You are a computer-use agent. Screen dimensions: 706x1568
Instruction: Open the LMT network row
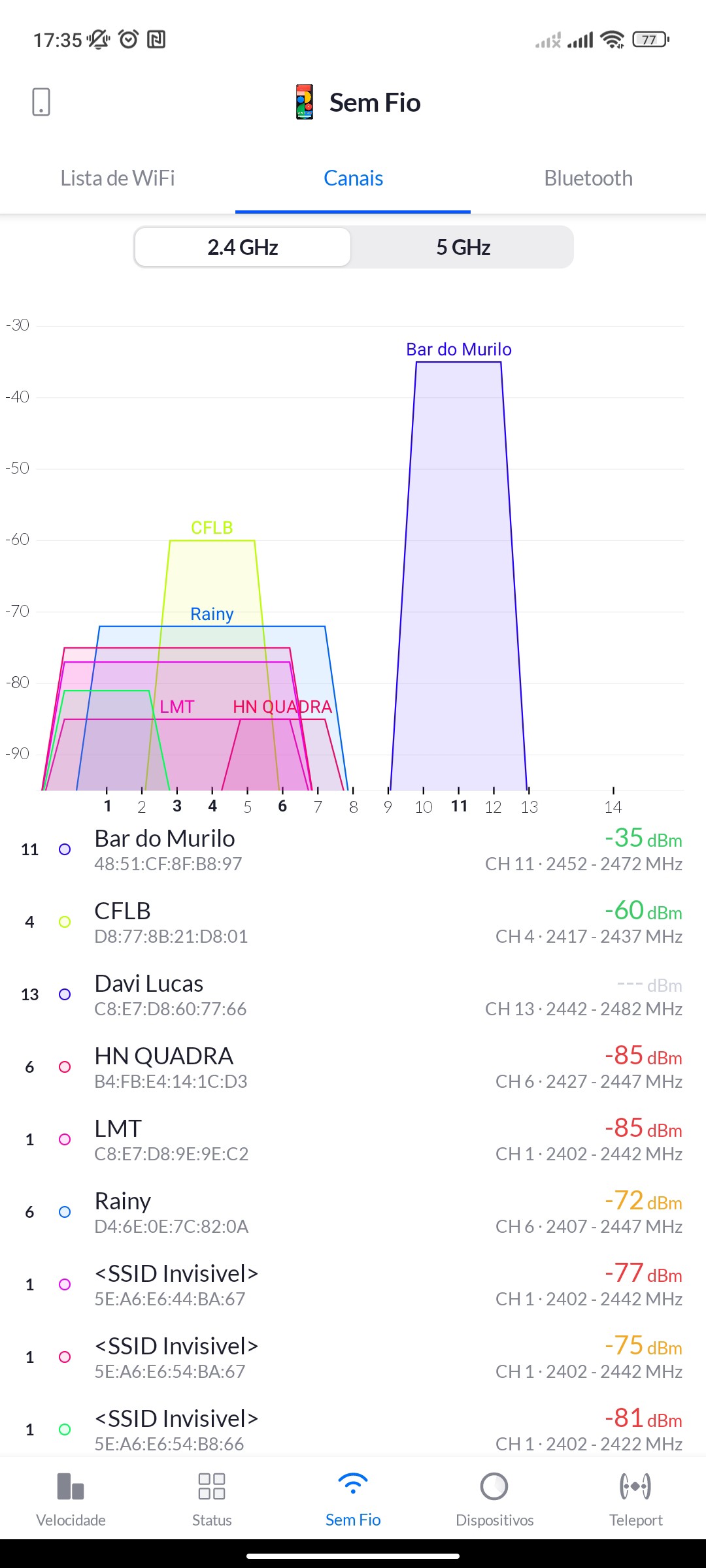(x=353, y=1139)
